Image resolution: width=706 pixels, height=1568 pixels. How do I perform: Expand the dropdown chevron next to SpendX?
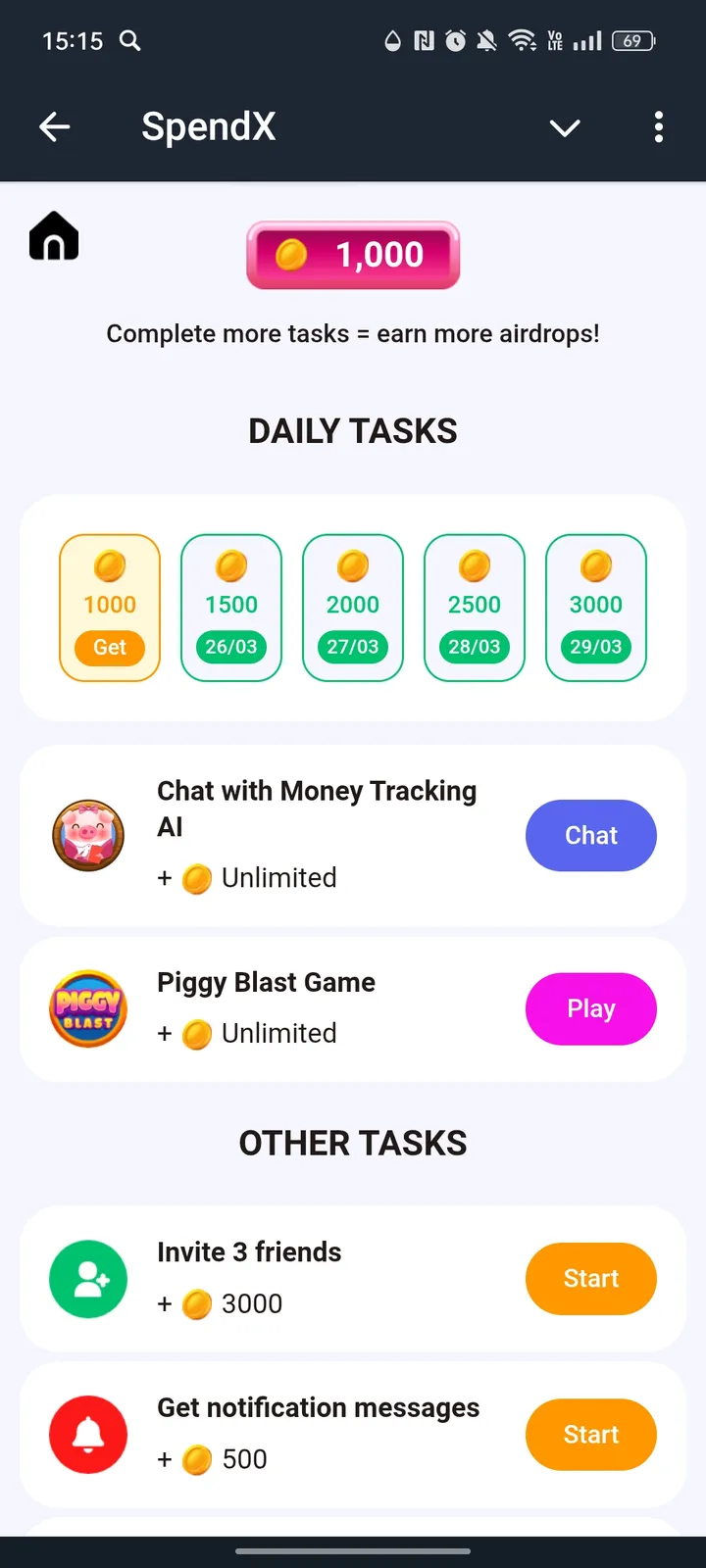pos(565,127)
